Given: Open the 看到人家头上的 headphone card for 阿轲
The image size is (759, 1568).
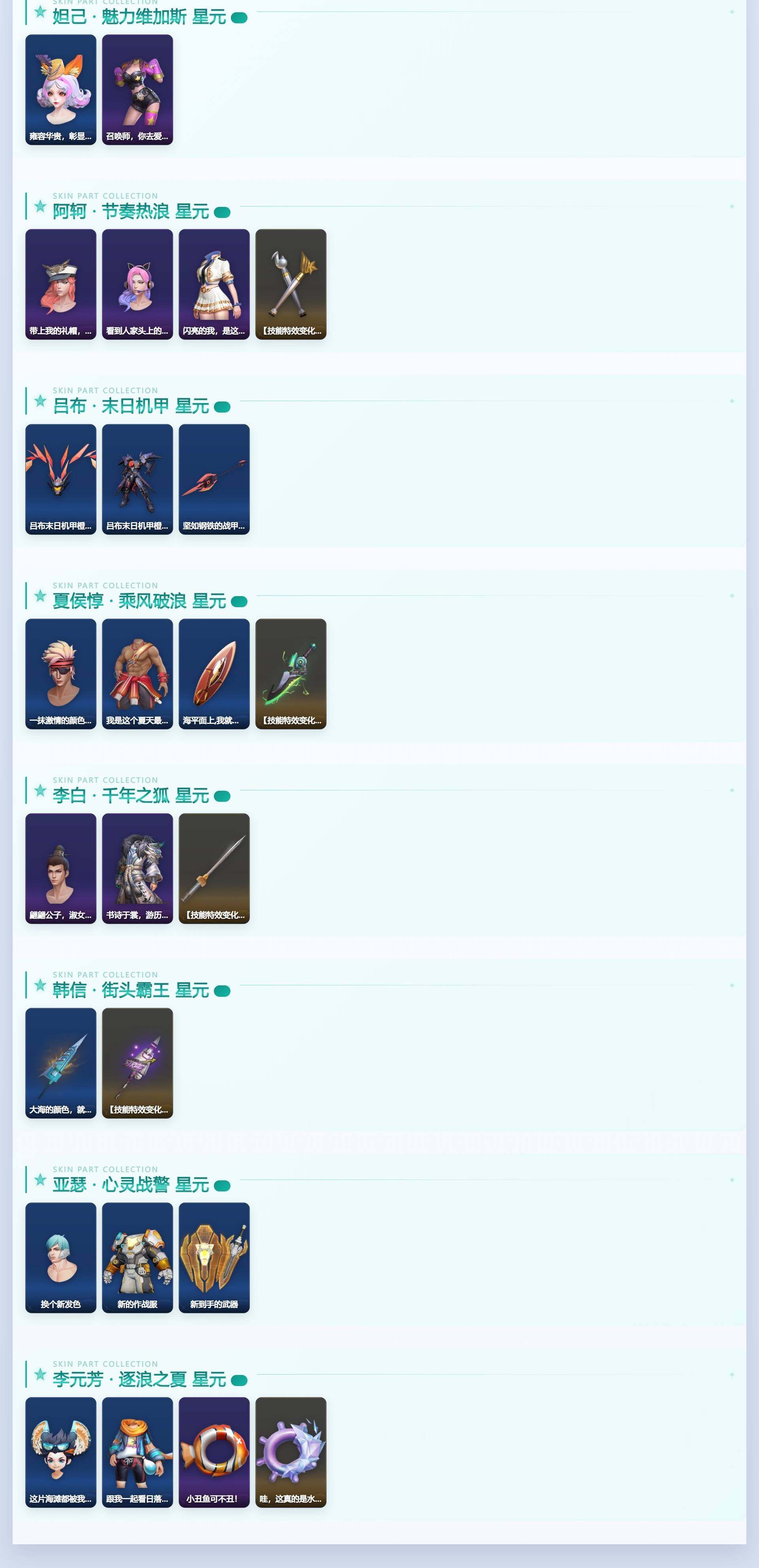Looking at the screenshot, I should click(x=138, y=284).
